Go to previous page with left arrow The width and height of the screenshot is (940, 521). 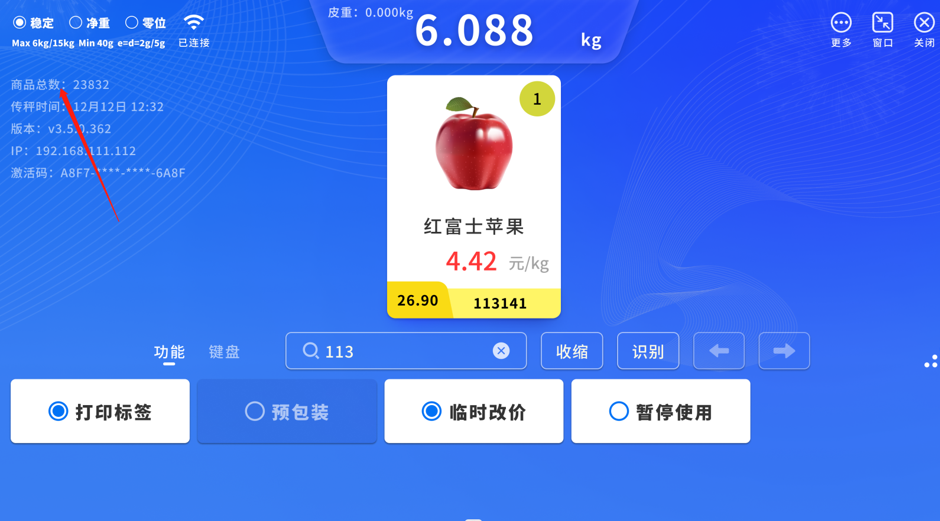pos(719,351)
